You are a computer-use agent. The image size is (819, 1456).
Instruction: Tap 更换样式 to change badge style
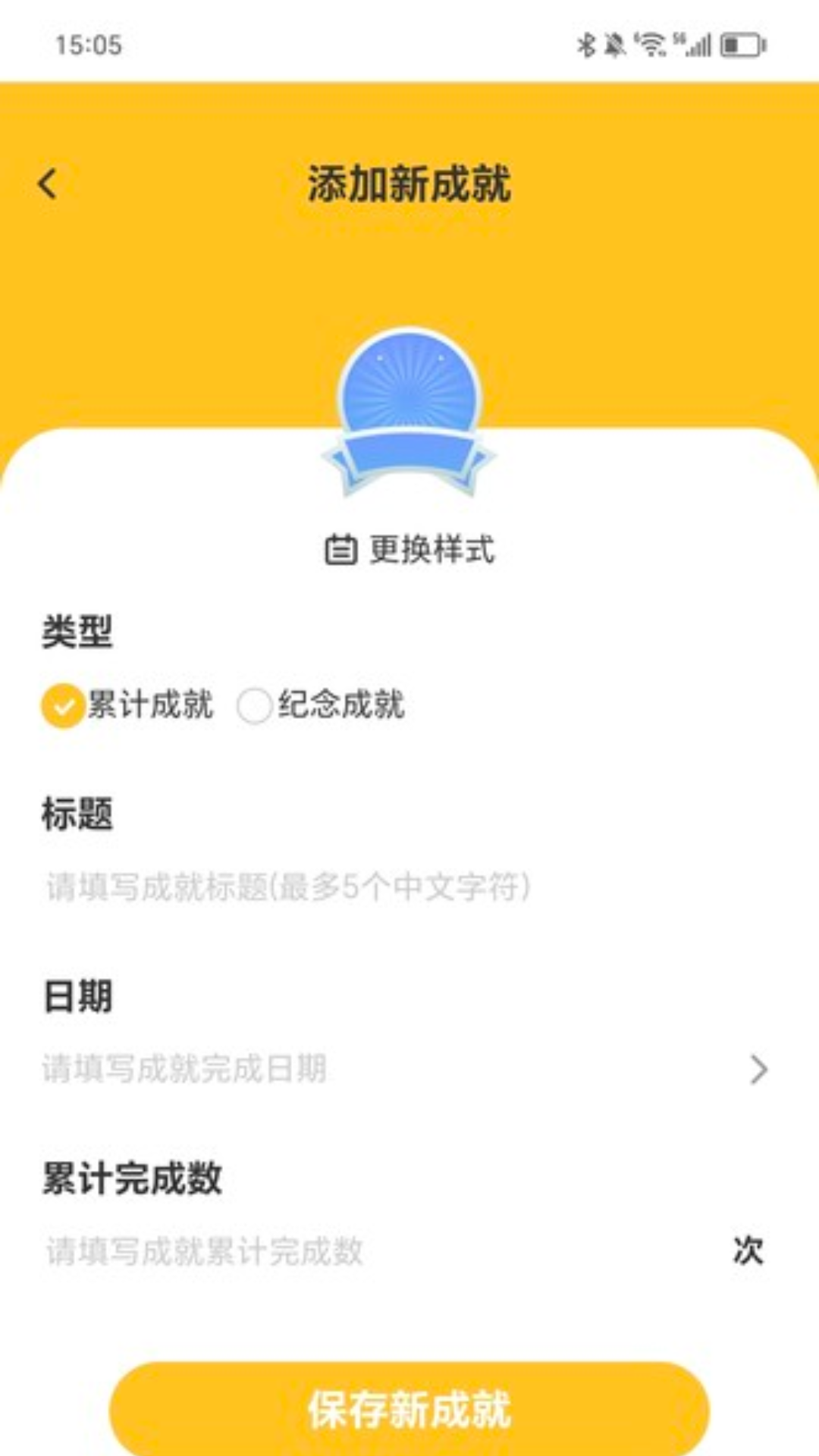409,550
